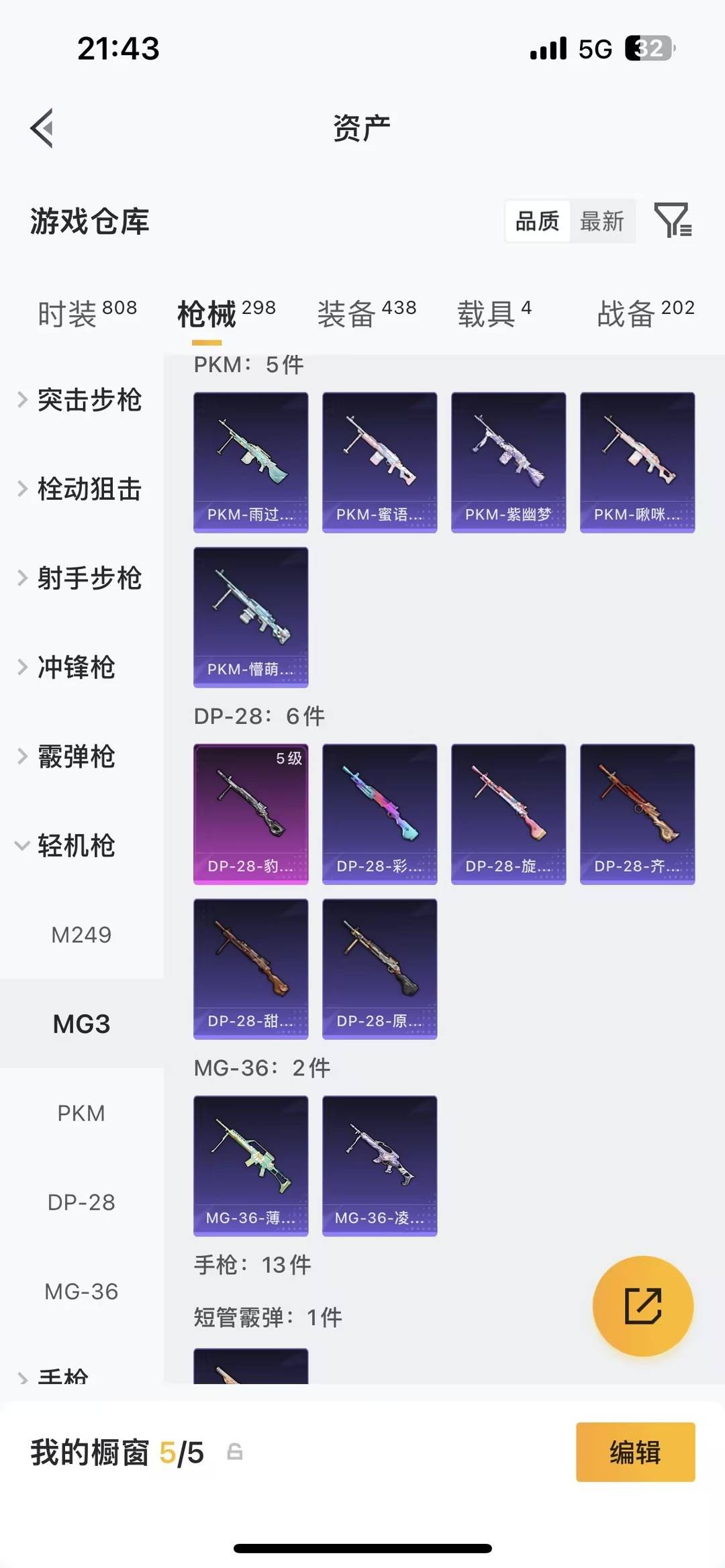725x1568 pixels.
Task: Open the PKM-紫幽梦 weapon card
Action: point(508,460)
